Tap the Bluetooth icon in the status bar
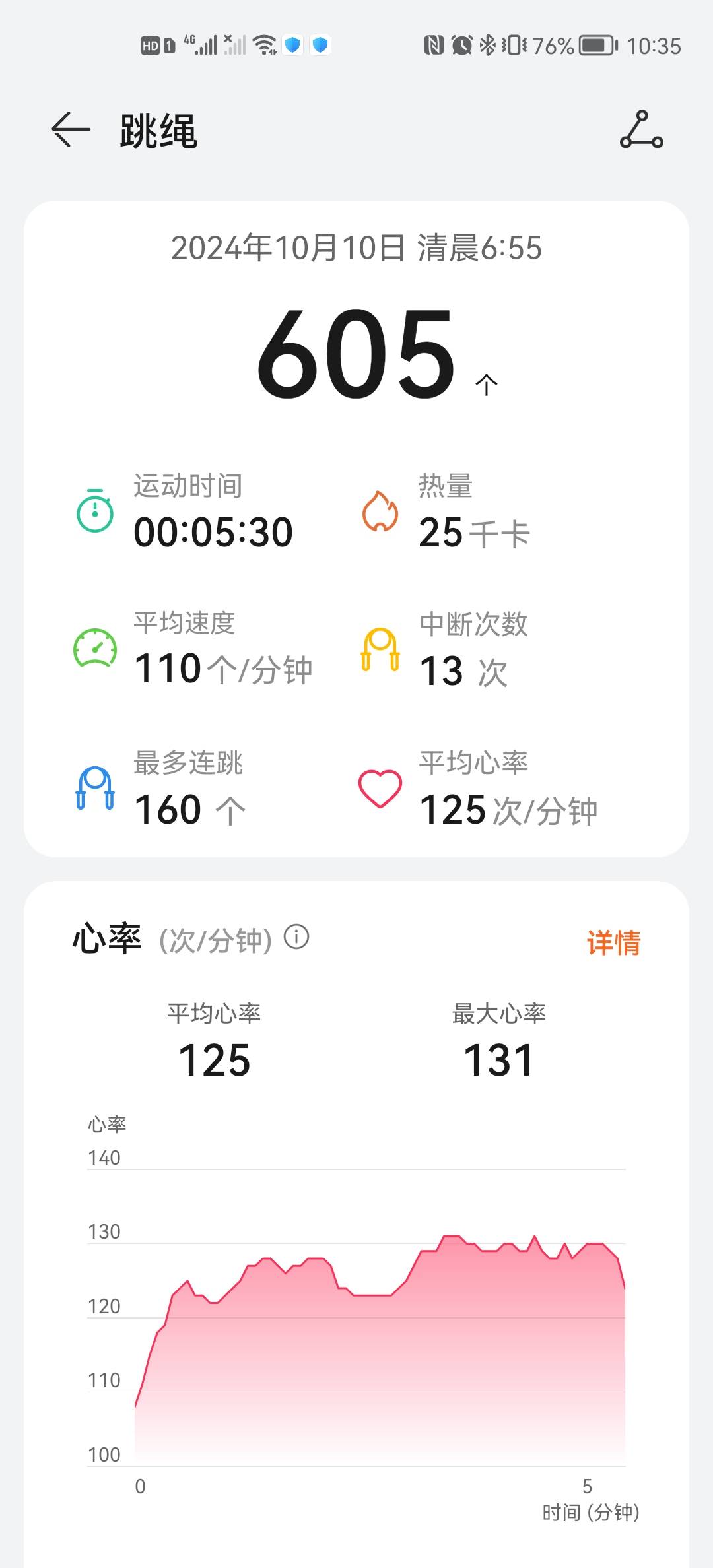Screen dimensions: 713x1568 [x=487, y=44]
